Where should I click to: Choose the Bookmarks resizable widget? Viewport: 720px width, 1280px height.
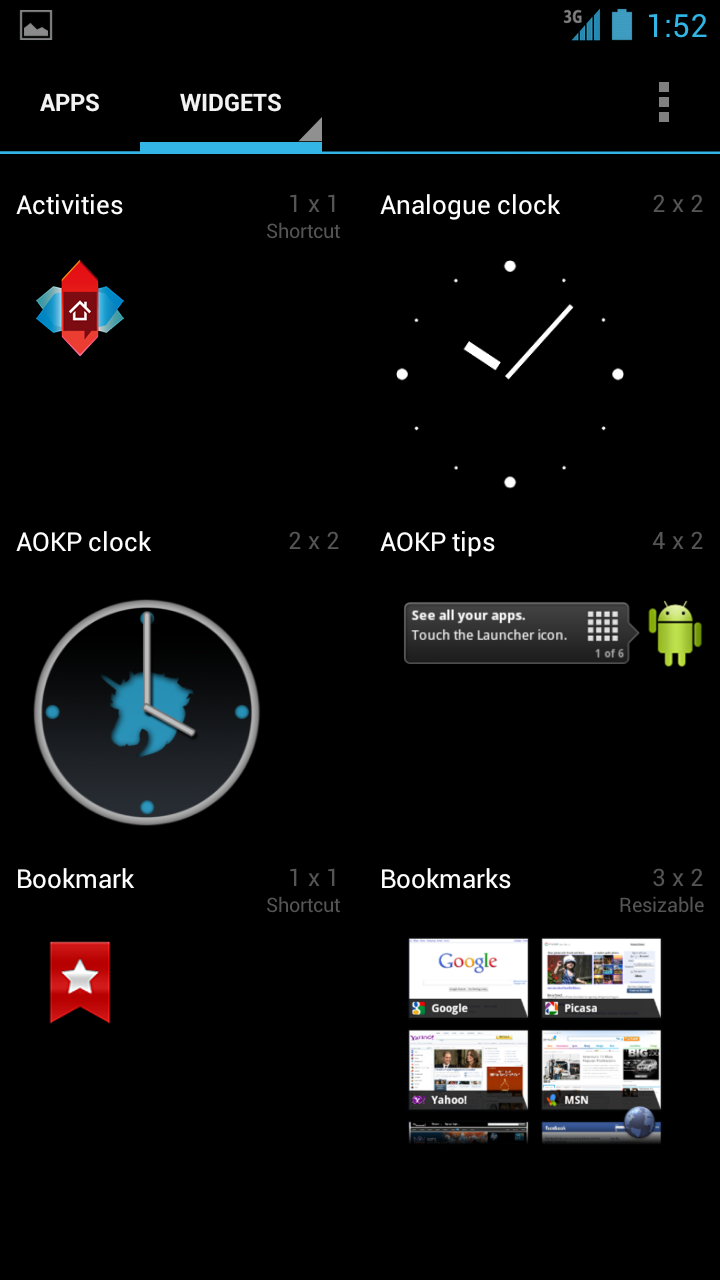[x=535, y=1040]
